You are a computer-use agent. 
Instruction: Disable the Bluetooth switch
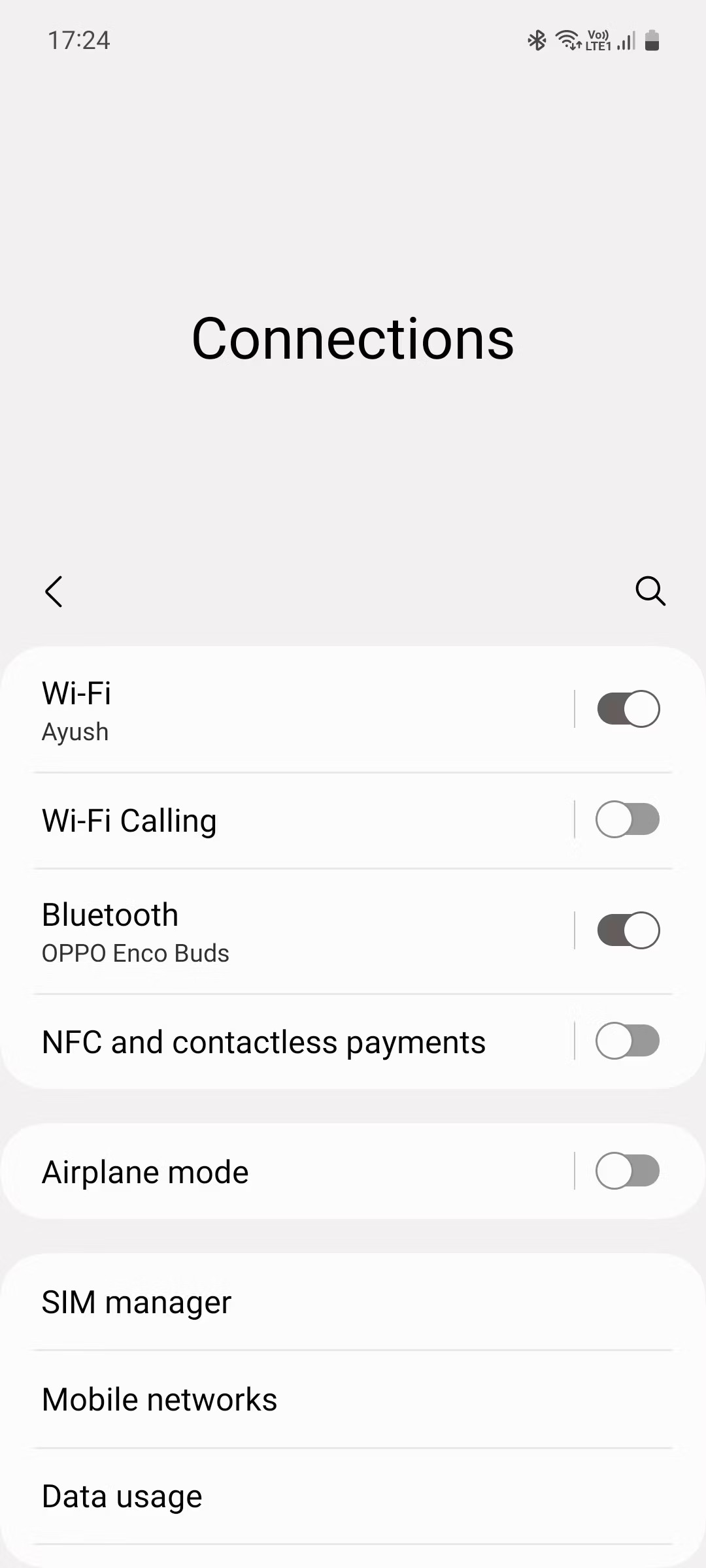pyautogui.click(x=628, y=930)
